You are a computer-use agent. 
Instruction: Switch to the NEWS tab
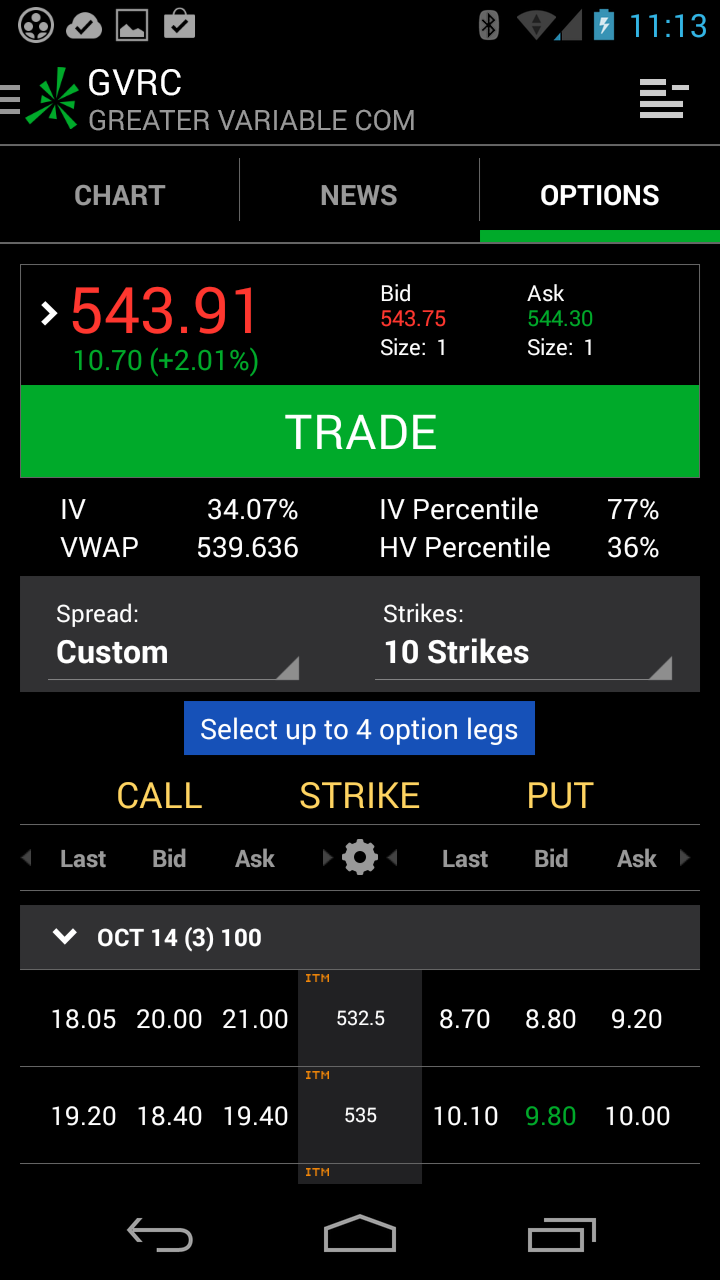[359, 195]
